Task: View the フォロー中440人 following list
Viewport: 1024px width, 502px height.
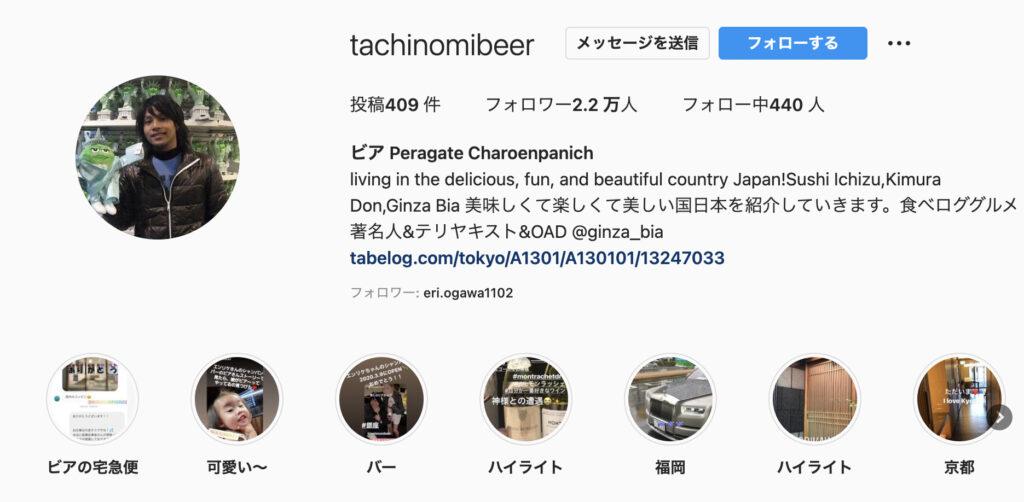Action: tap(753, 104)
